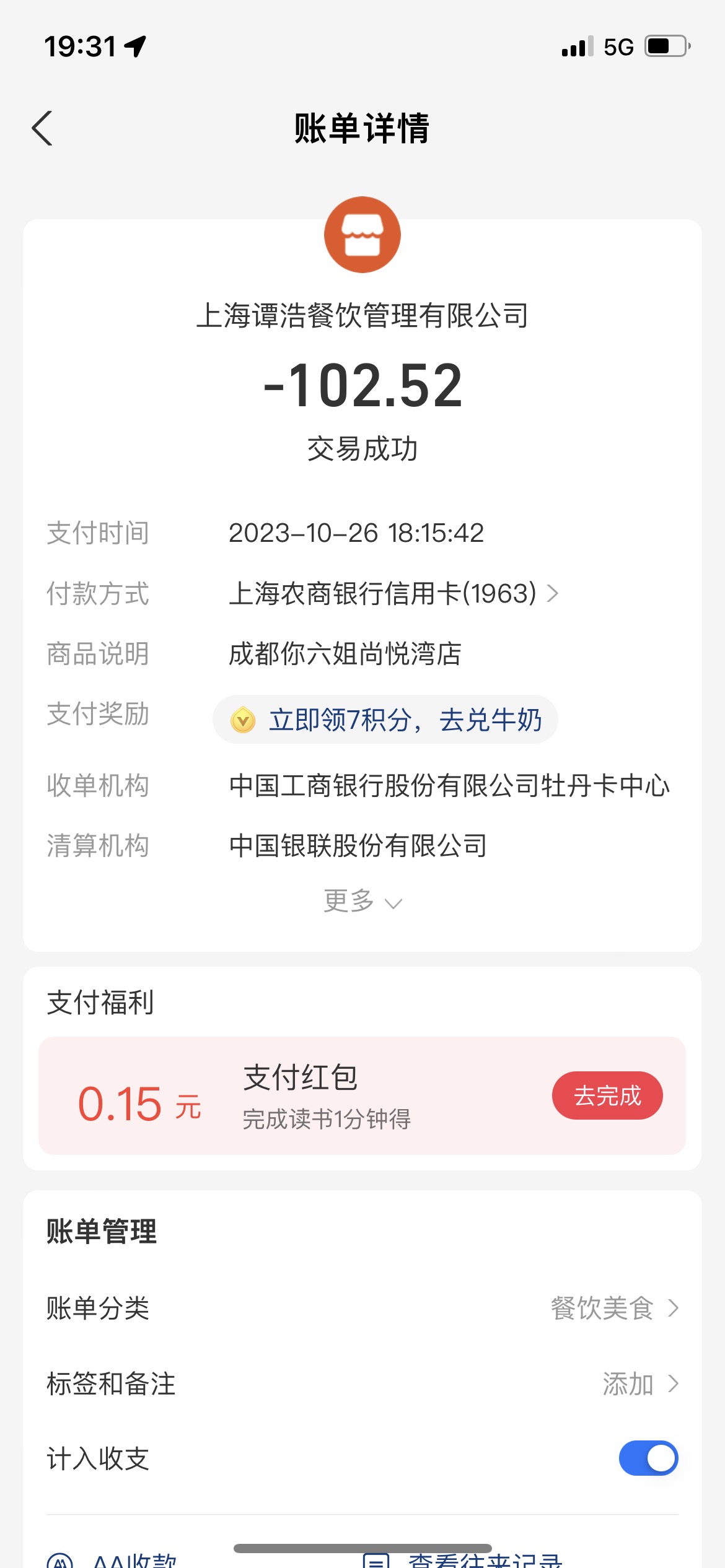Tap the 去完成 red envelope button

[607, 1095]
